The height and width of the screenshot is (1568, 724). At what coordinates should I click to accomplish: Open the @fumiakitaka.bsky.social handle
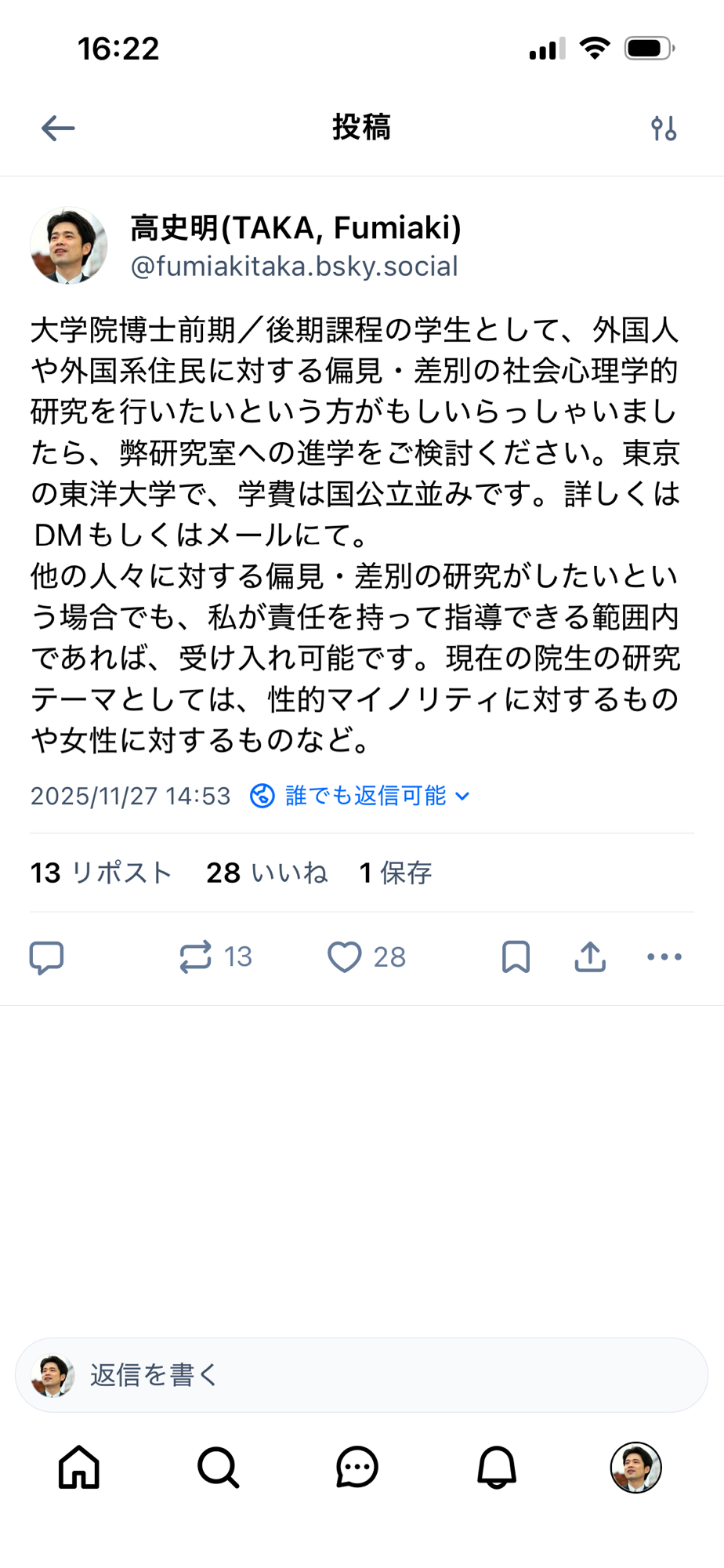(294, 267)
